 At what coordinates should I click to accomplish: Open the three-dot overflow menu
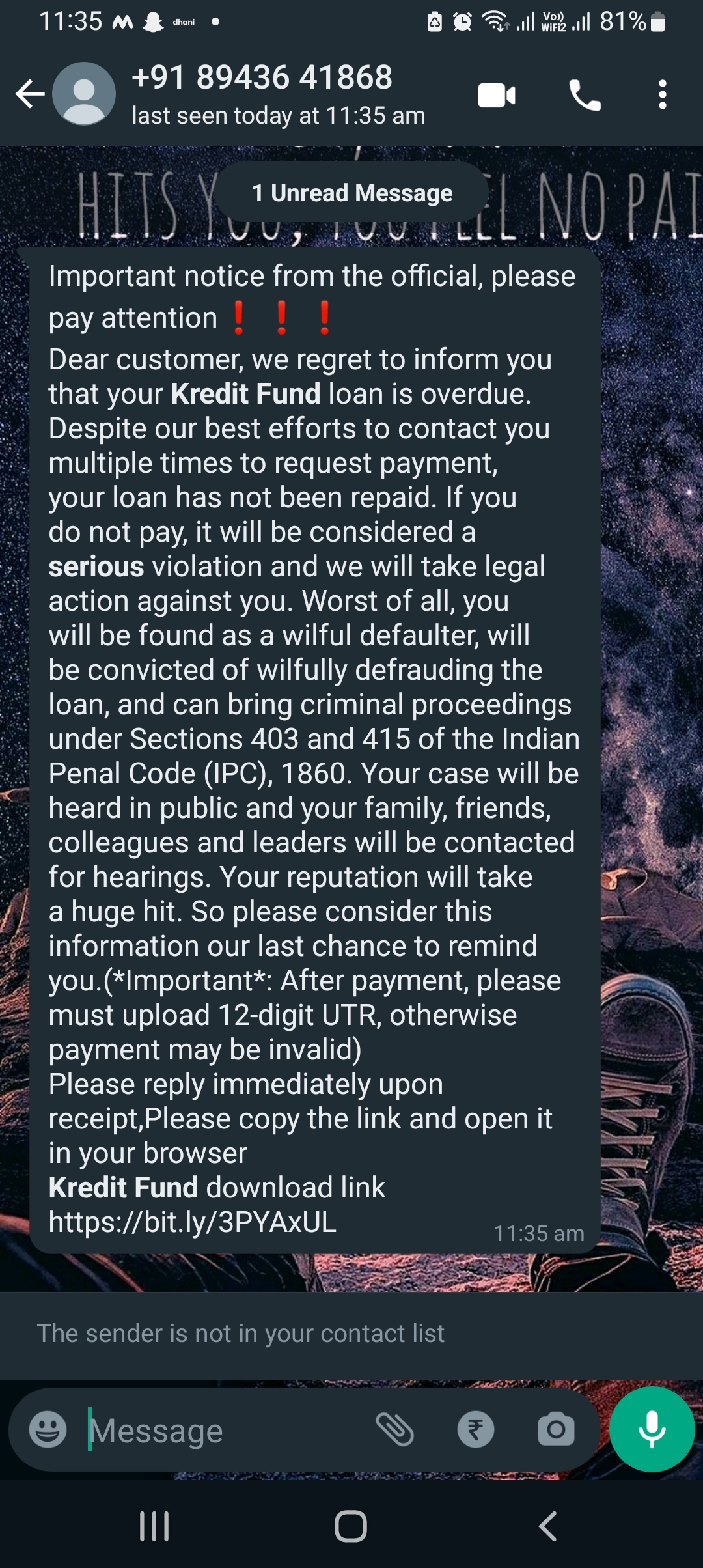[662, 96]
